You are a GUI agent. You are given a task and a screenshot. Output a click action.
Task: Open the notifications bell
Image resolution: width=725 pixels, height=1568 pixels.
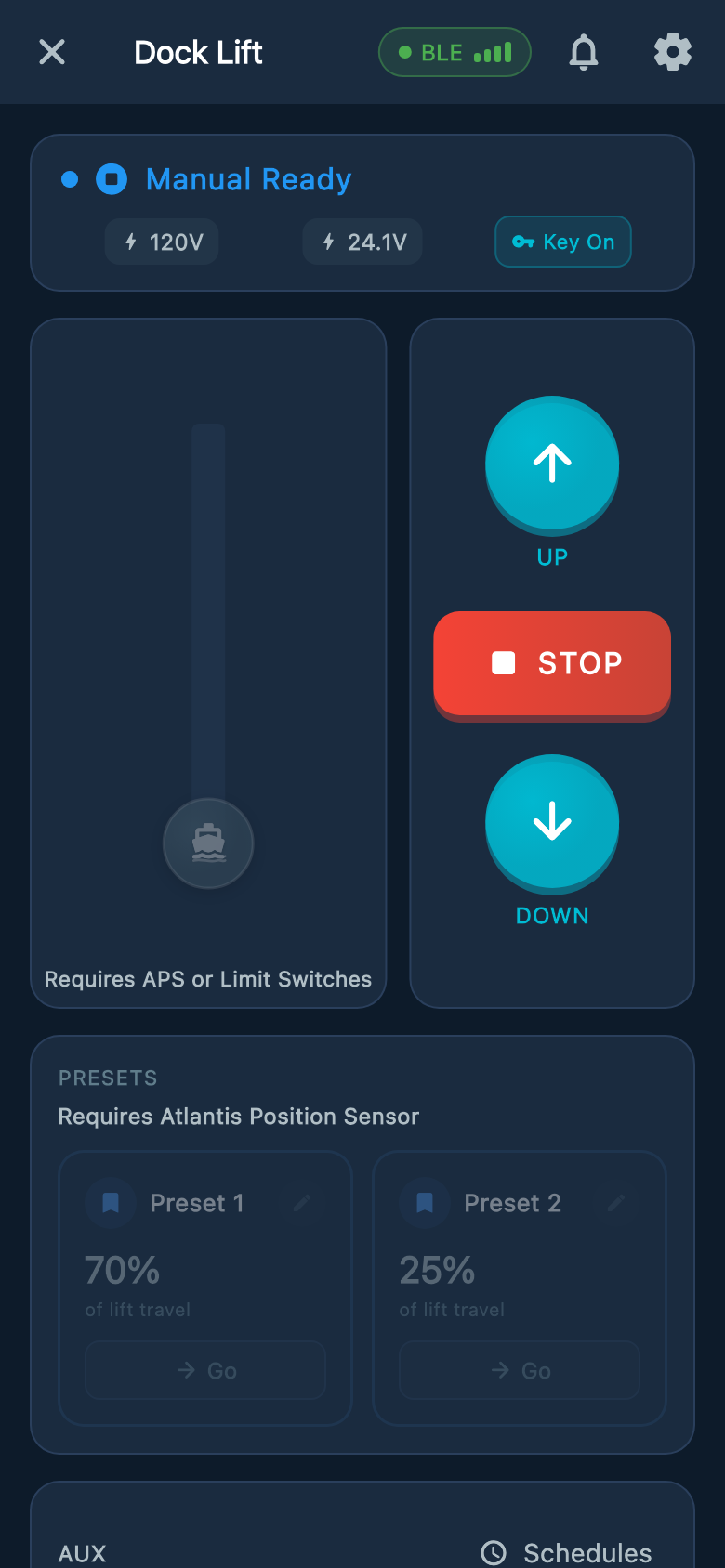[584, 52]
